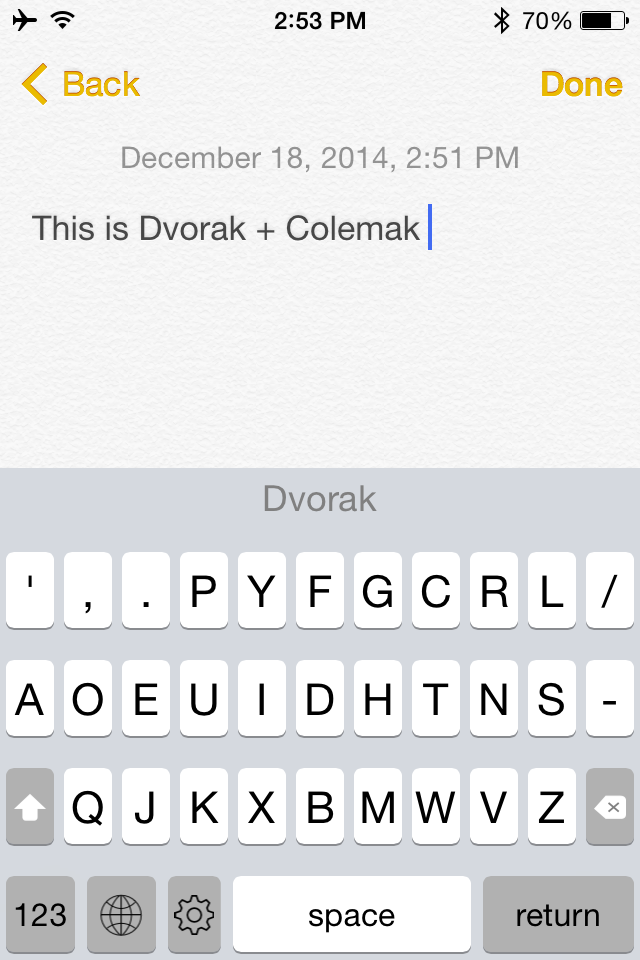This screenshot has height=960, width=640.
Task: Go back to the notes list
Action: 80,85
